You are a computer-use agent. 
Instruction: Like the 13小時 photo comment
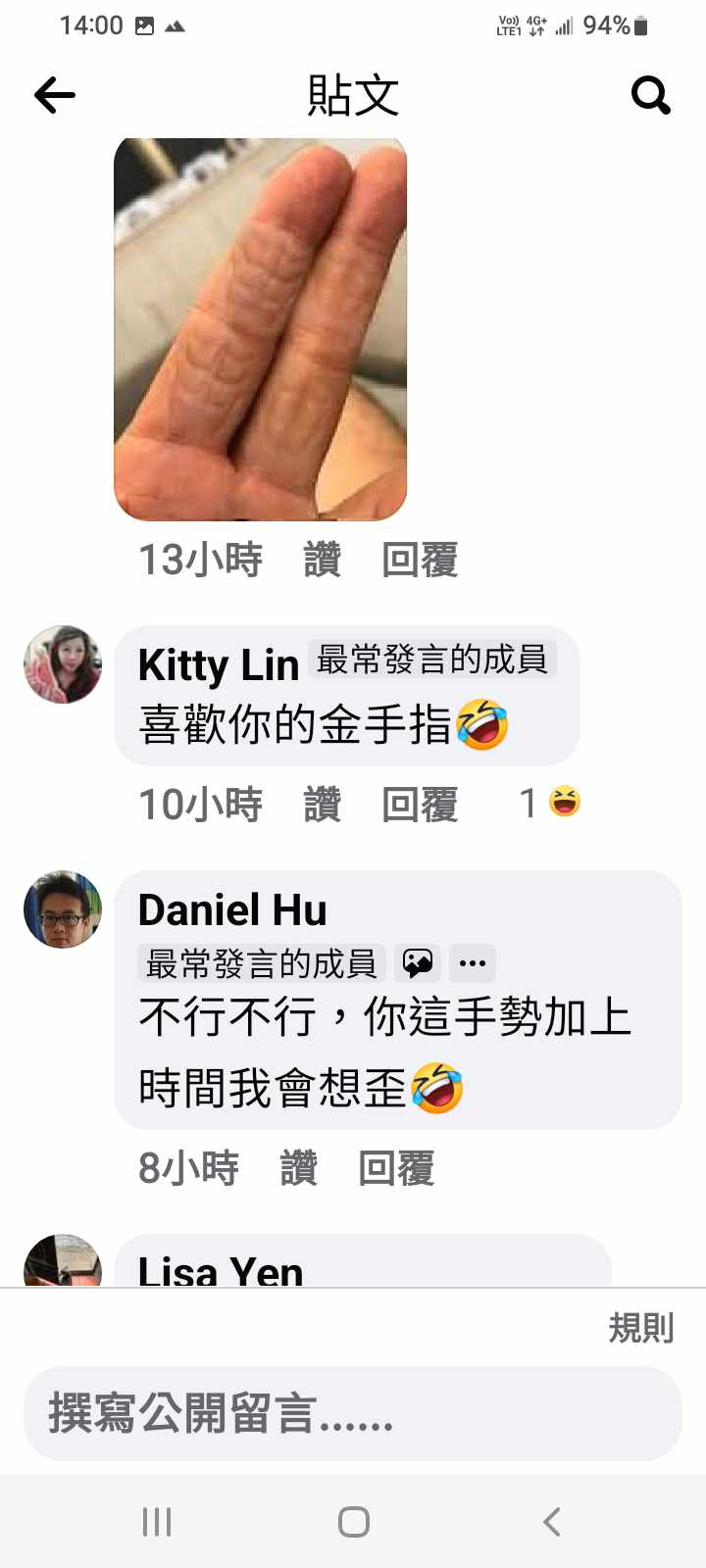pos(322,561)
